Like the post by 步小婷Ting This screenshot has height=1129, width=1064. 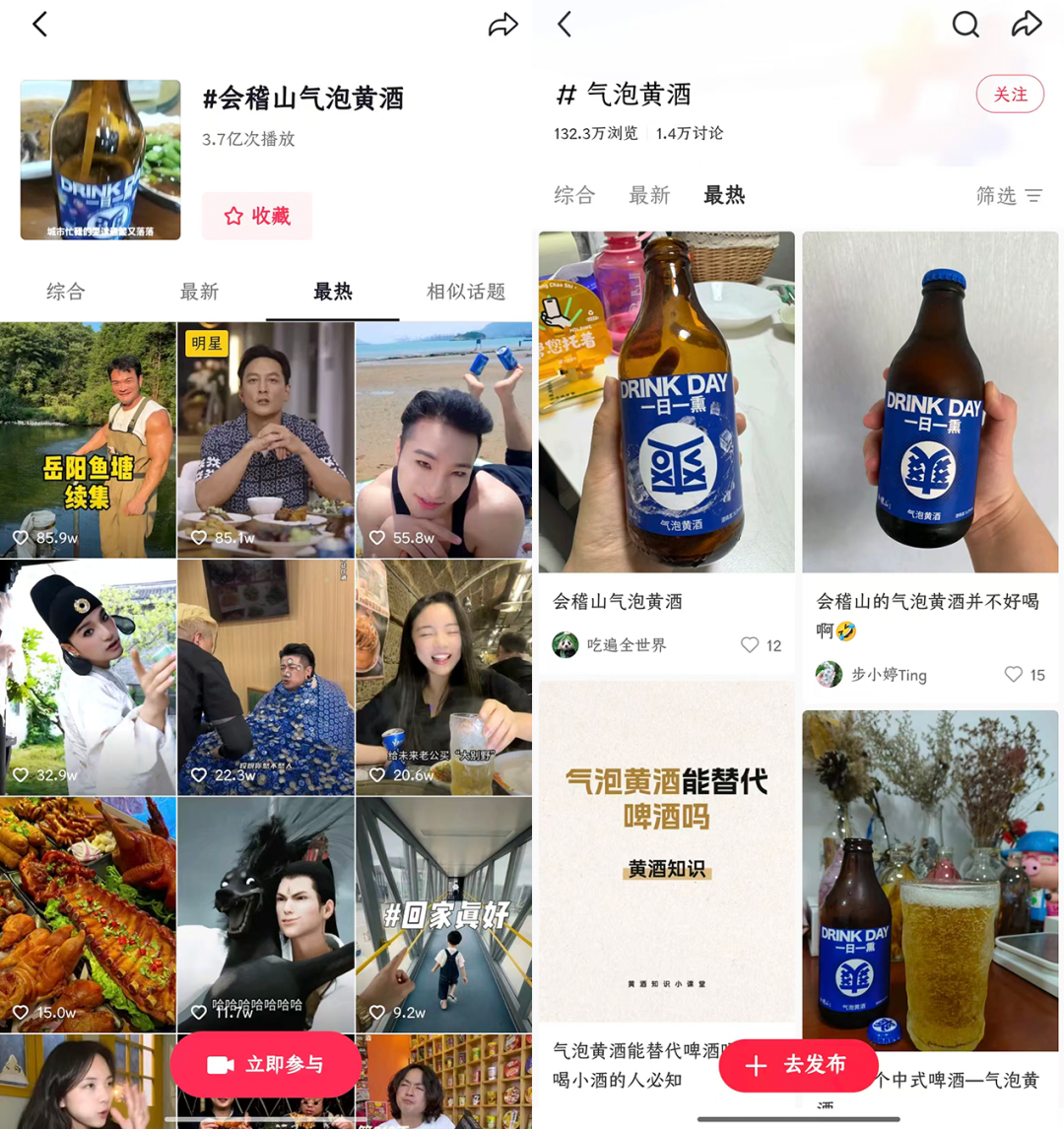[x=1014, y=674]
